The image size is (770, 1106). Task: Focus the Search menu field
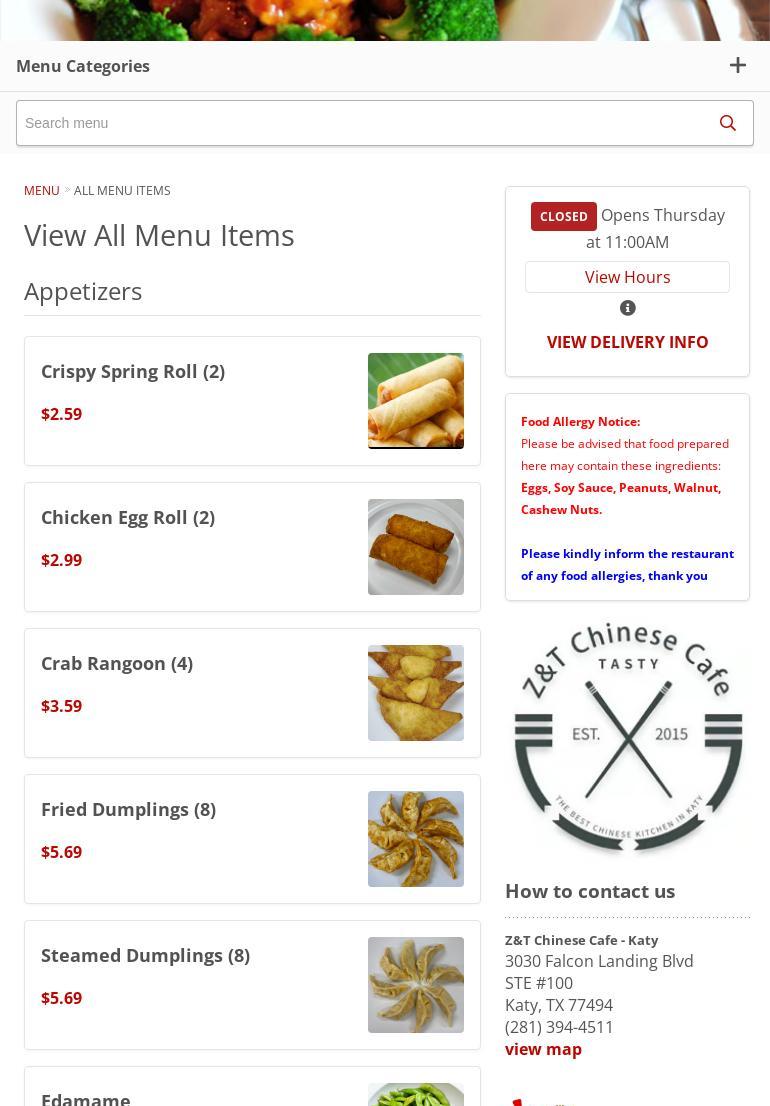tap(360, 123)
